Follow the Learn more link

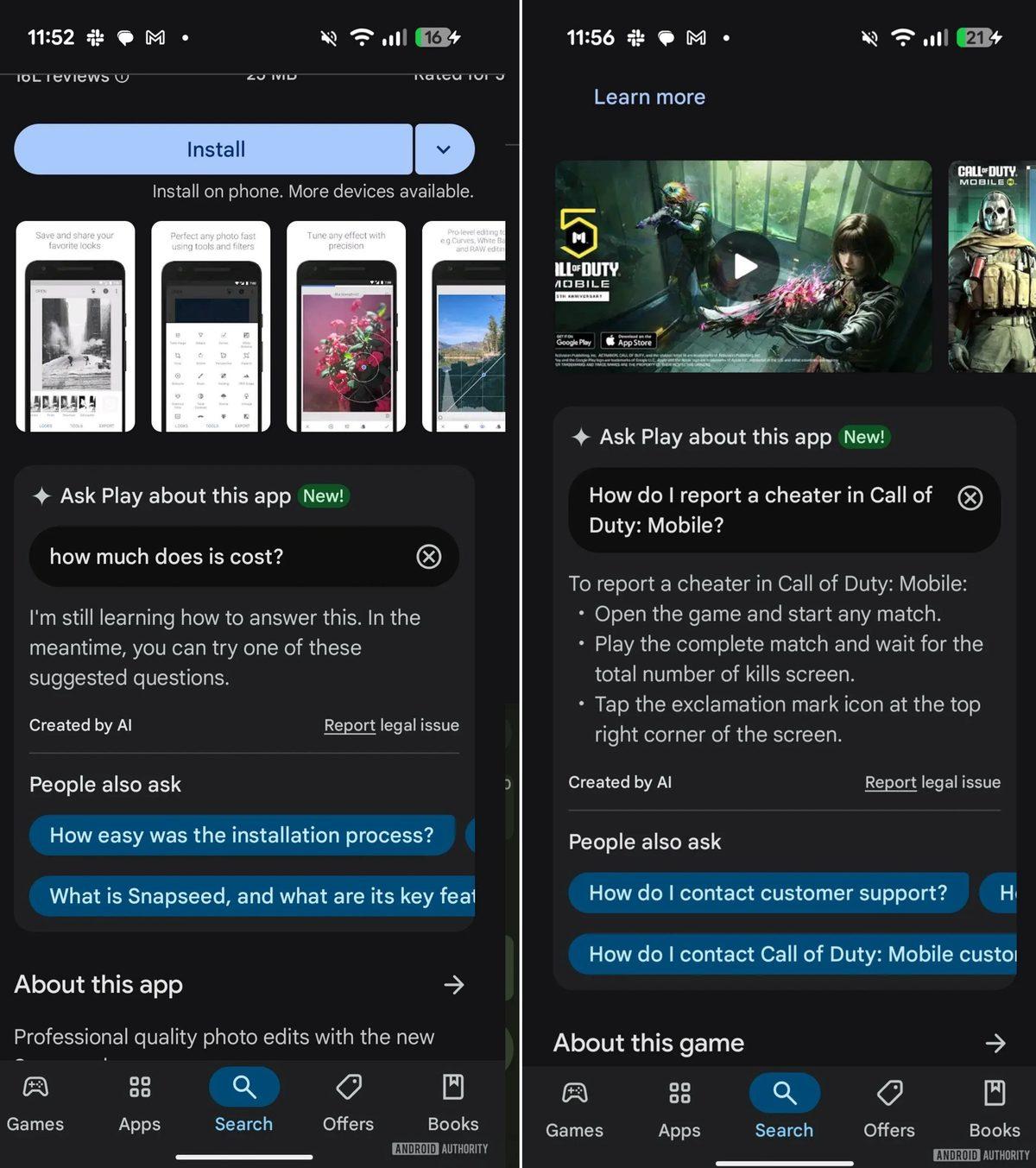point(649,97)
